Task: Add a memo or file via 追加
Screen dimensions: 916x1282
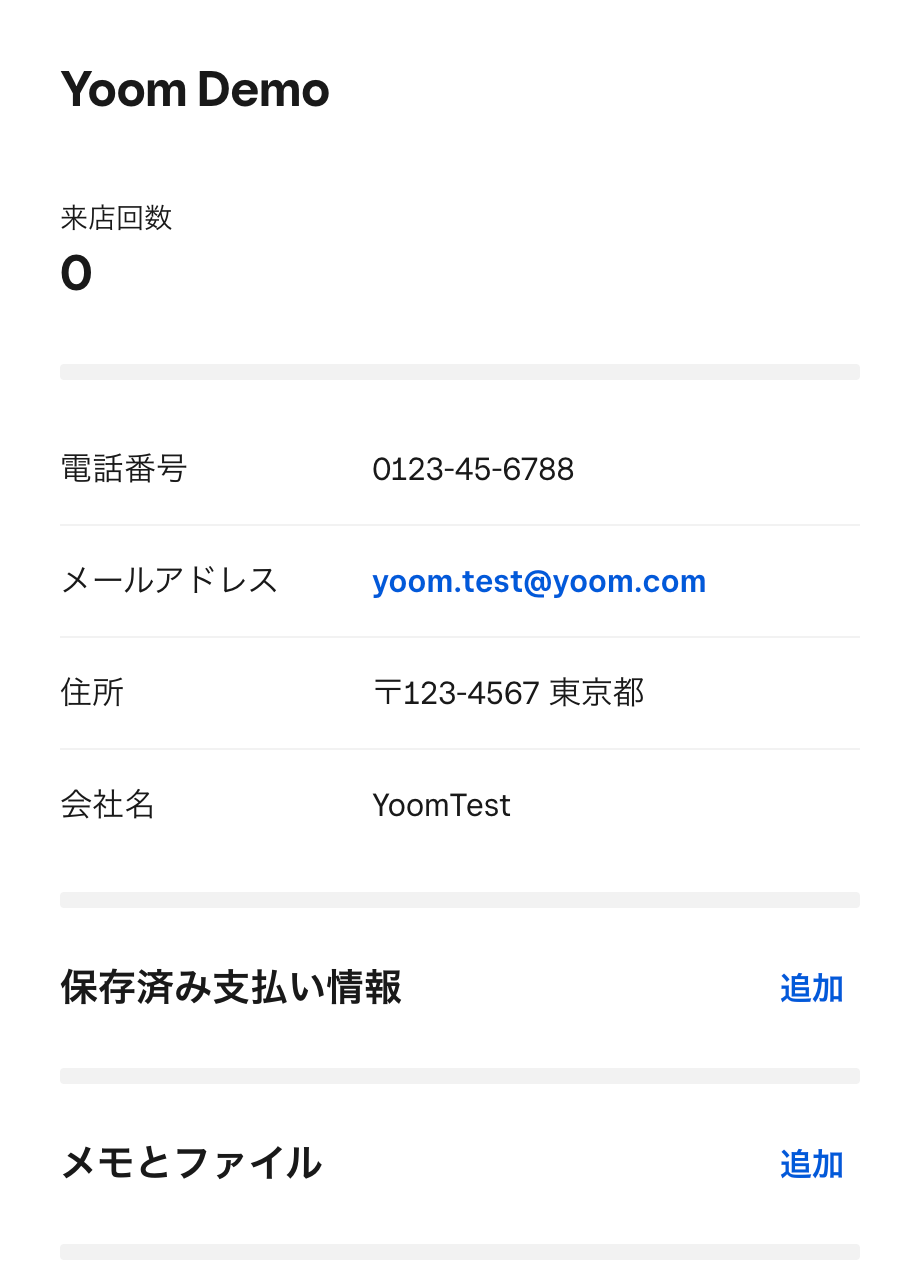Action: [x=811, y=1164]
